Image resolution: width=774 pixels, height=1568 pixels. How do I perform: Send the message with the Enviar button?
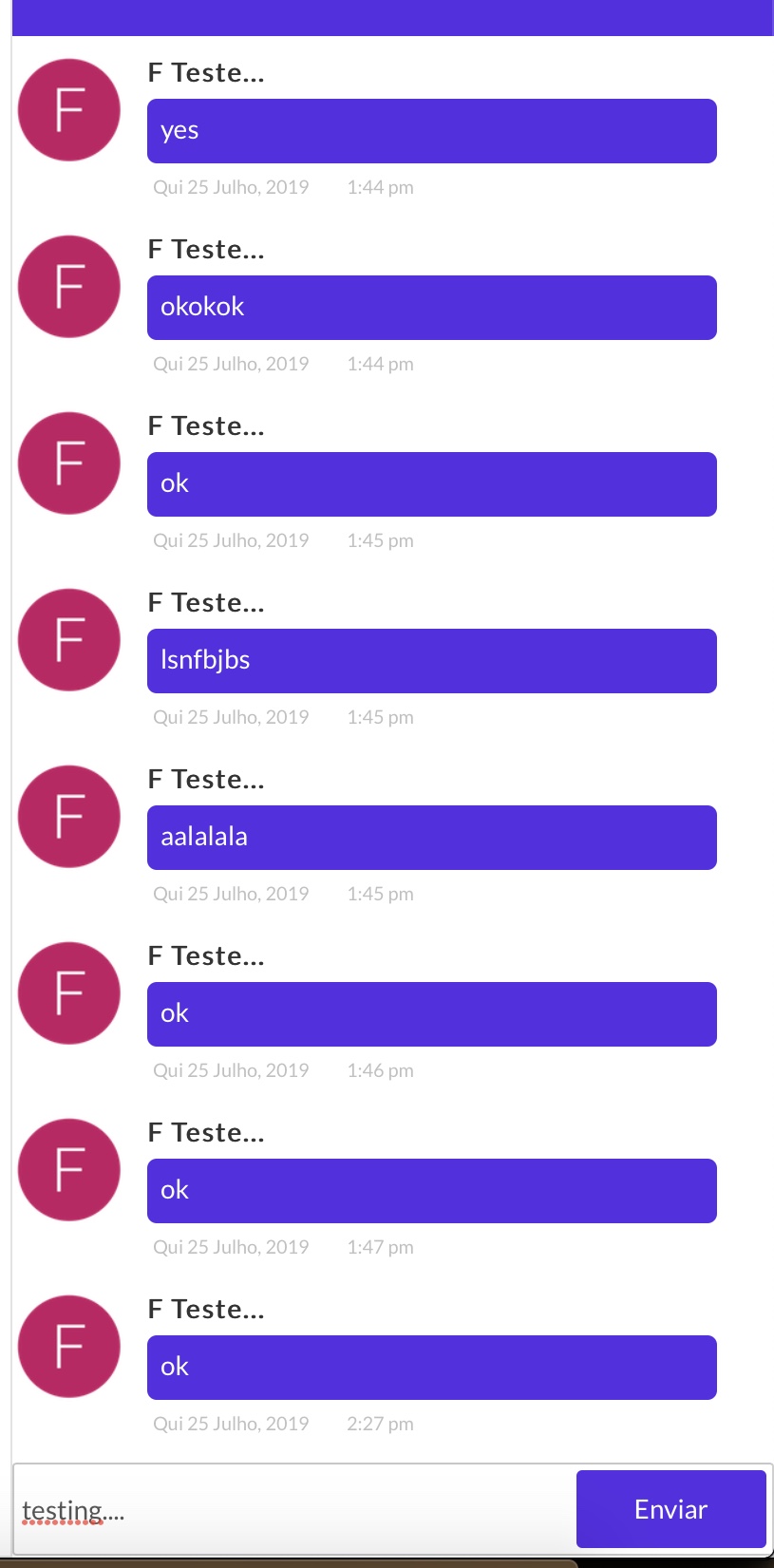coord(670,1509)
